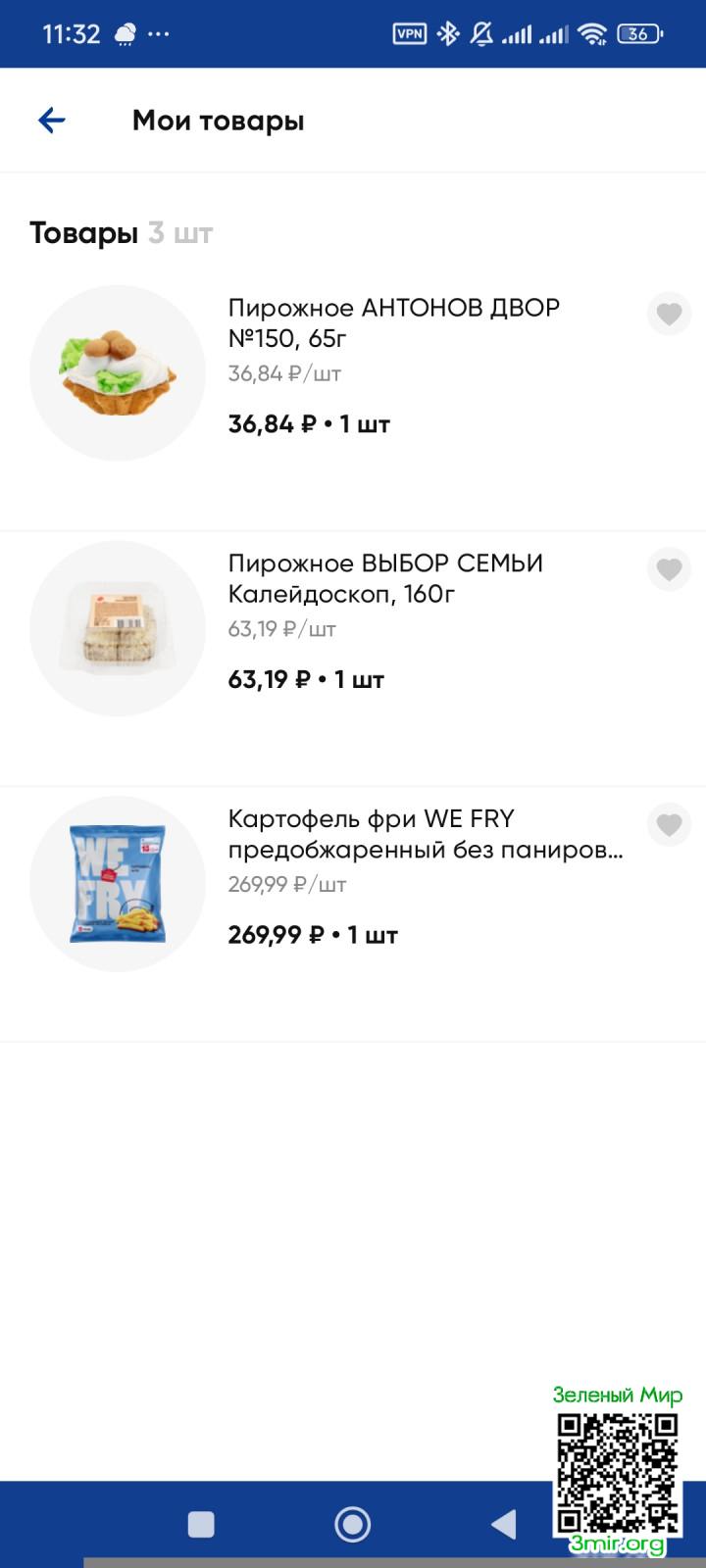Image resolution: width=706 pixels, height=1568 pixels.
Task: Favorite the Картофель фри WE FRY item
Action: click(x=669, y=825)
